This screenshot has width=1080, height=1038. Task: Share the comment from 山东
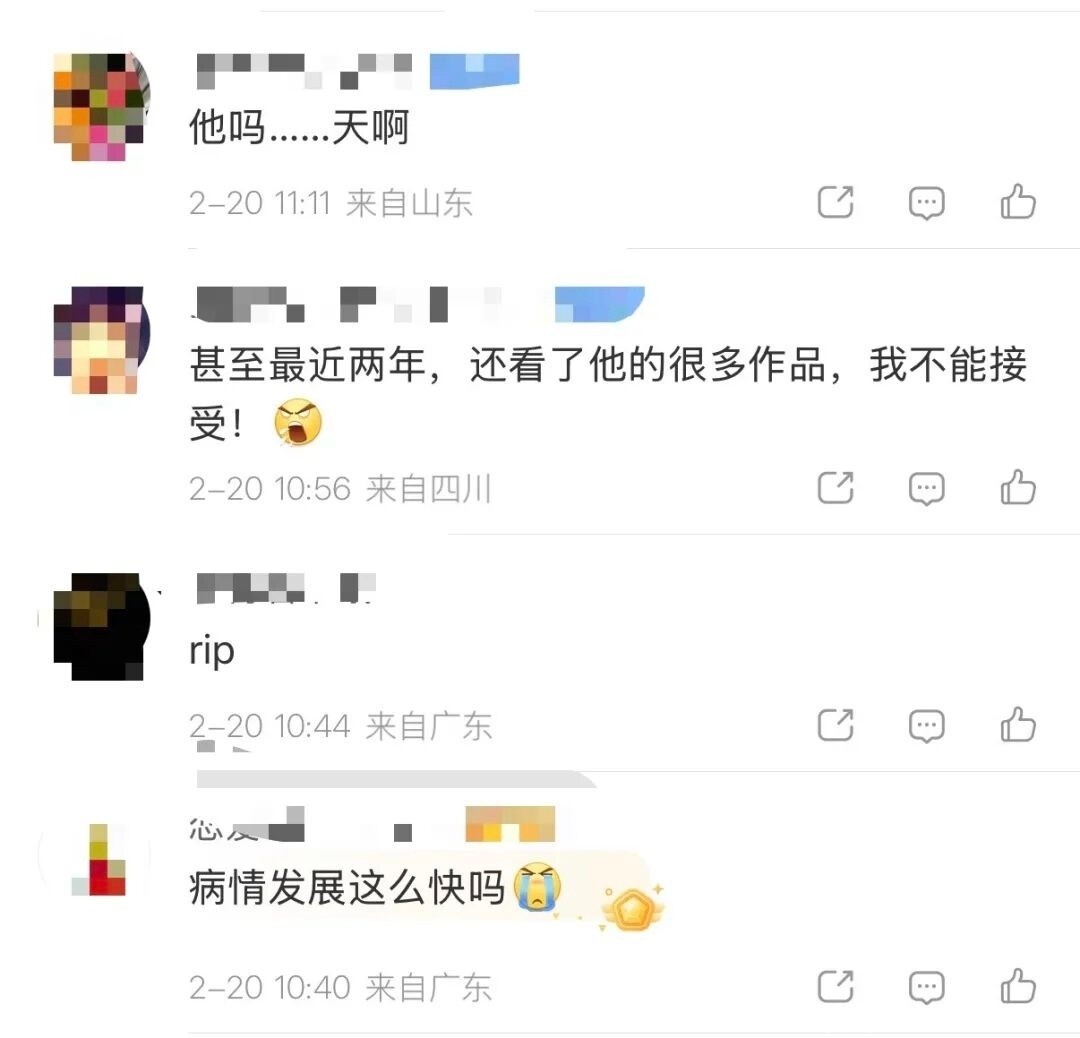pos(835,203)
